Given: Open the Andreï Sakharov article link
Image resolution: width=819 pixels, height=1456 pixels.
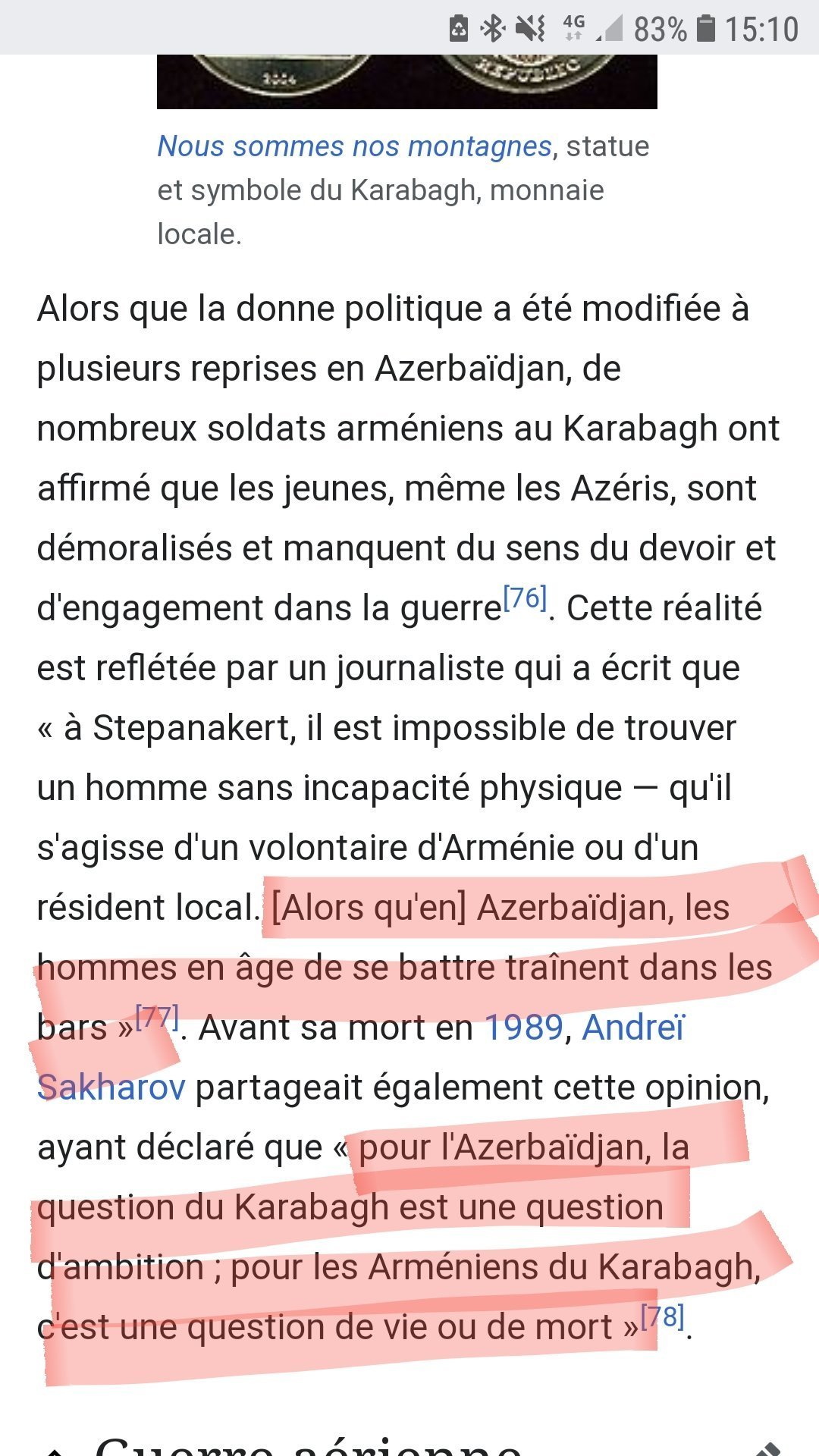Looking at the screenshot, I should 633,1028.
